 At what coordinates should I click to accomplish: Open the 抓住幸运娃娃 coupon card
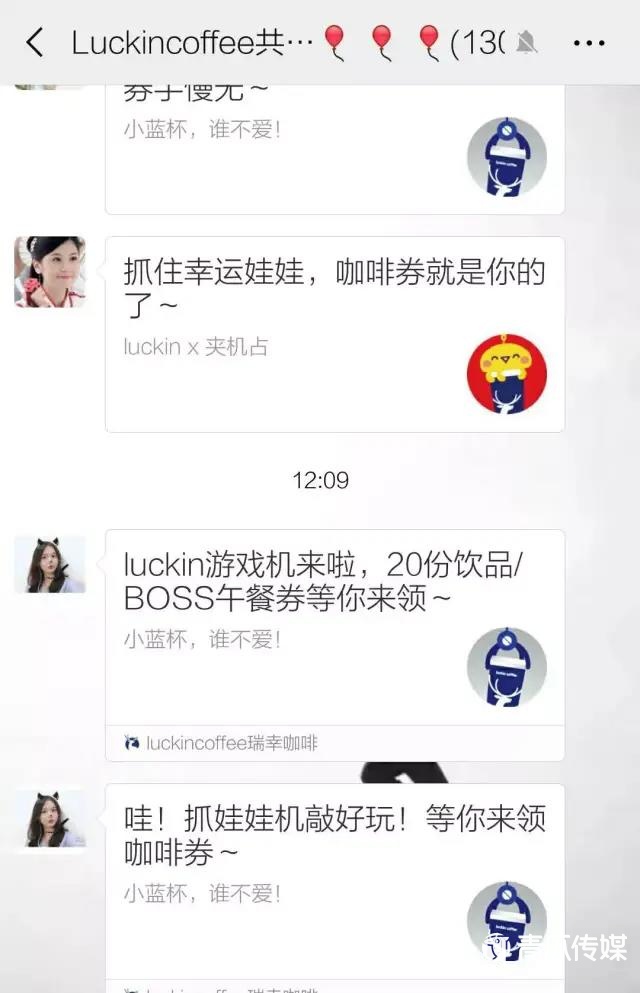[x=334, y=334]
